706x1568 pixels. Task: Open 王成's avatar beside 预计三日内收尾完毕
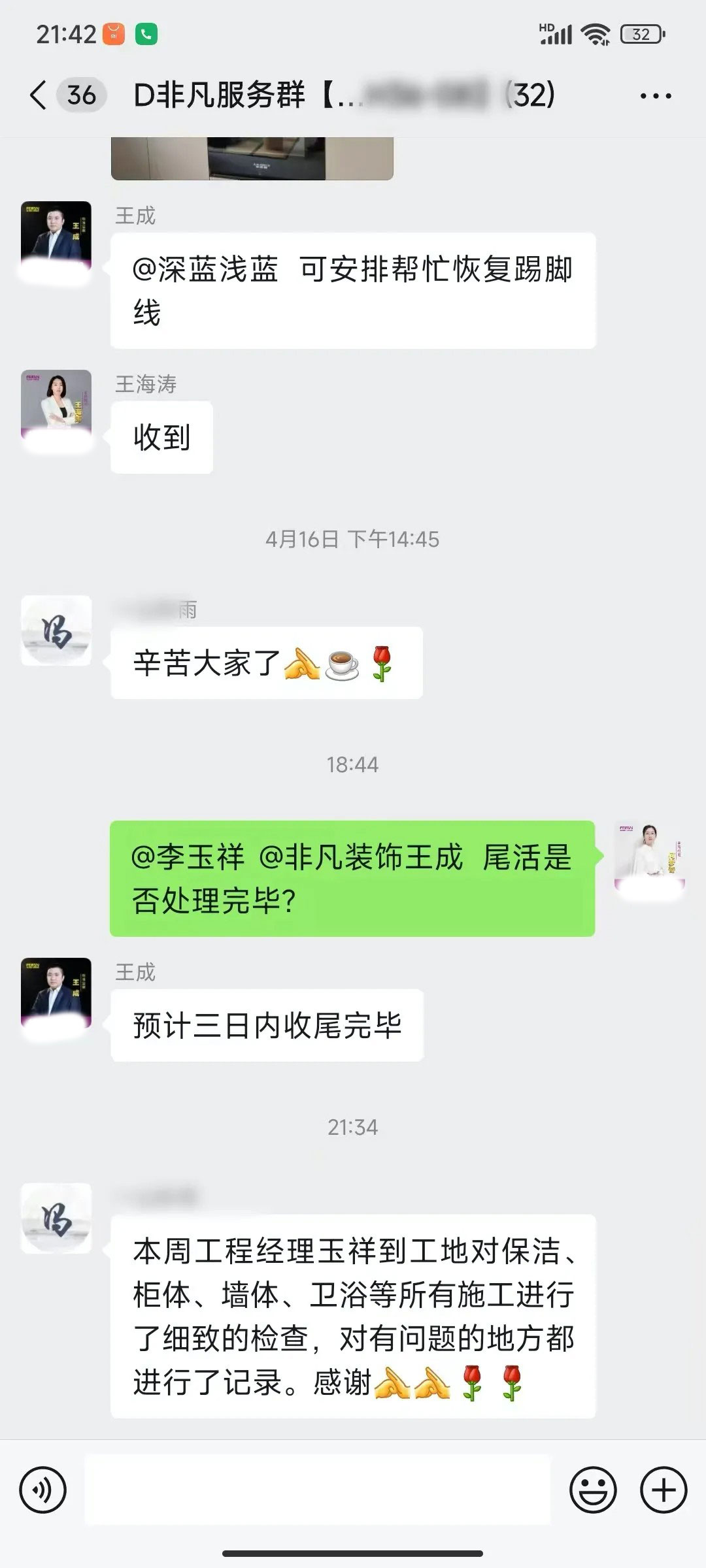56,993
